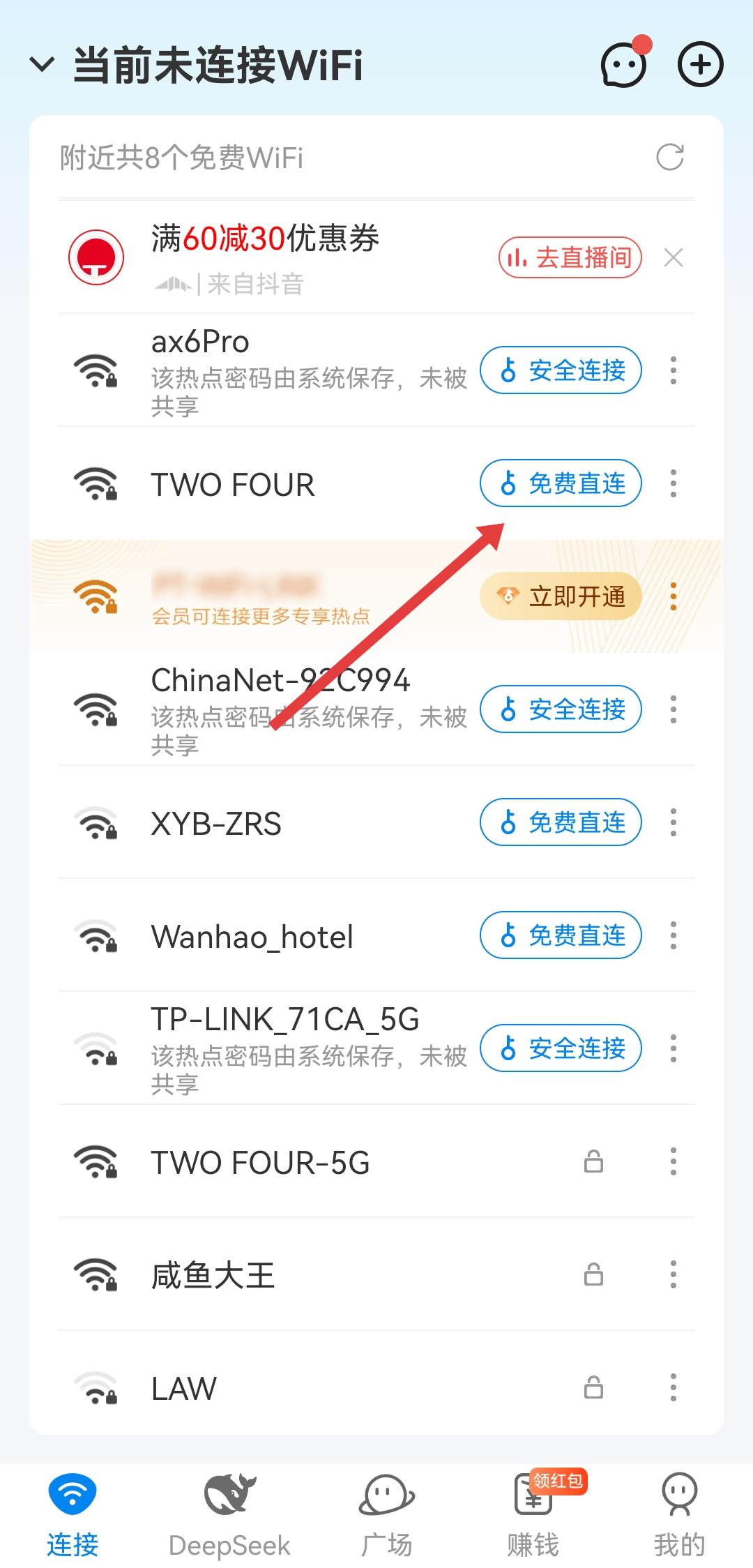The height and width of the screenshot is (1568, 753).
Task: Tap 免费直连 for Wanhao_hotel
Action: click(561, 935)
